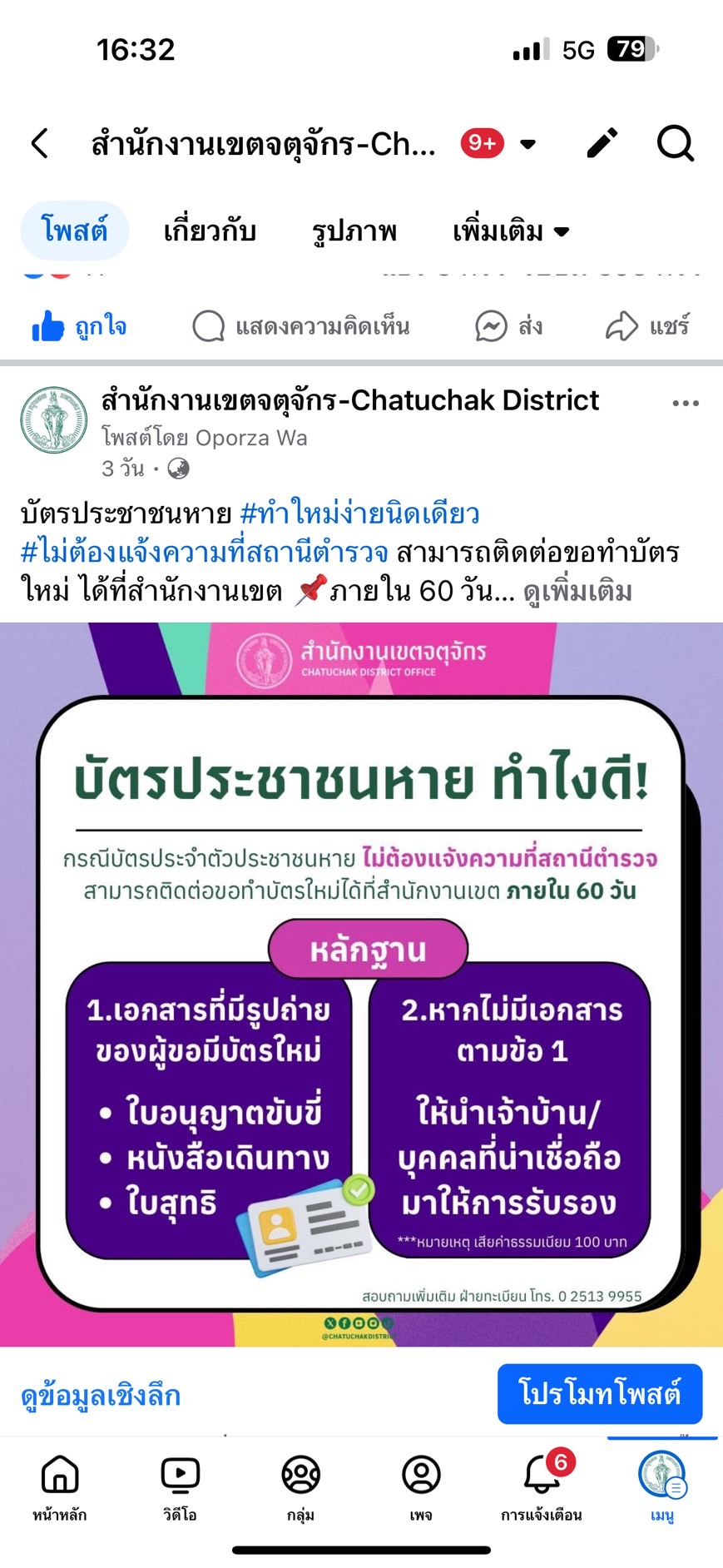Open the post's three-dot options menu
723x1568 pixels.
(x=685, y=404)
